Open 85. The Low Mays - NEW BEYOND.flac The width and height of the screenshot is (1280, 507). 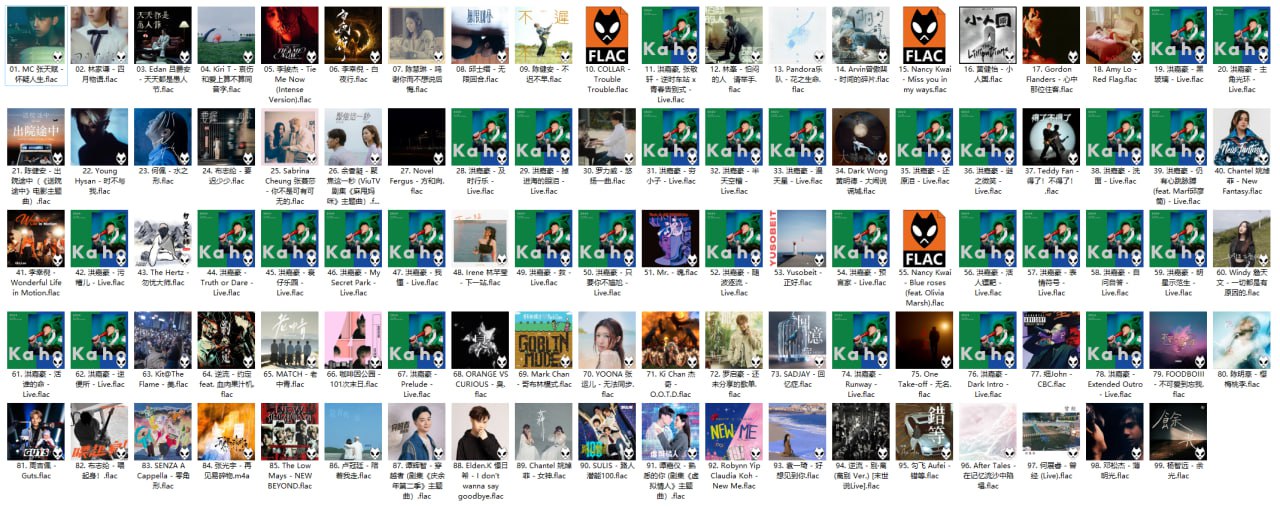click(x=289, y=432)
